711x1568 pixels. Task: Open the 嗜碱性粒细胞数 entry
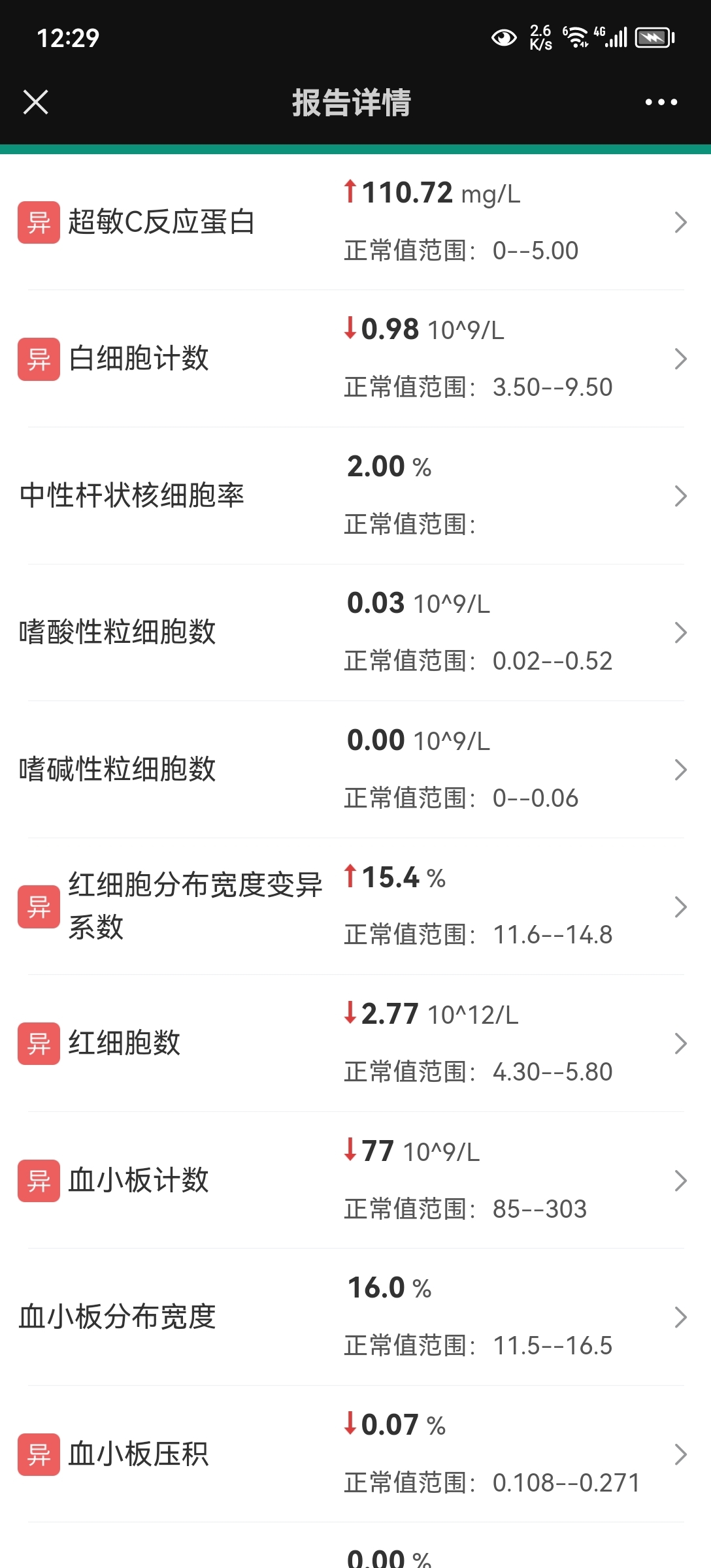[x=355, y=770]
